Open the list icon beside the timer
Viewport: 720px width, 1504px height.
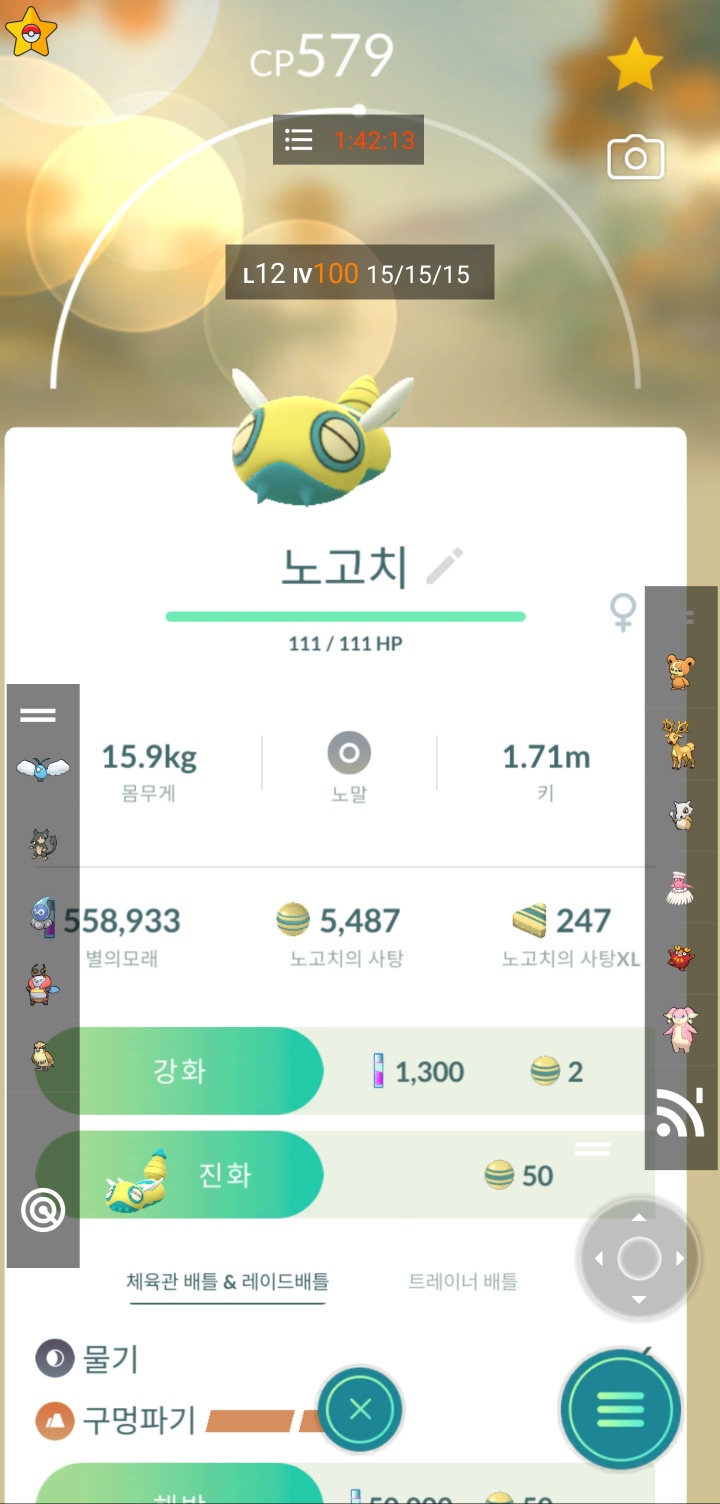click(298, 139)
